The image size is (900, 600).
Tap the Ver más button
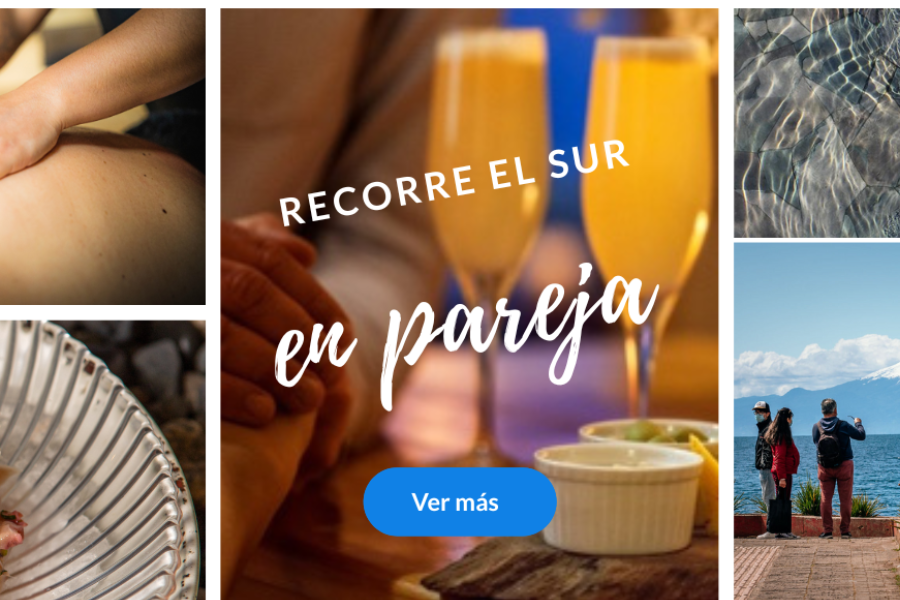[x=459, y=502]
